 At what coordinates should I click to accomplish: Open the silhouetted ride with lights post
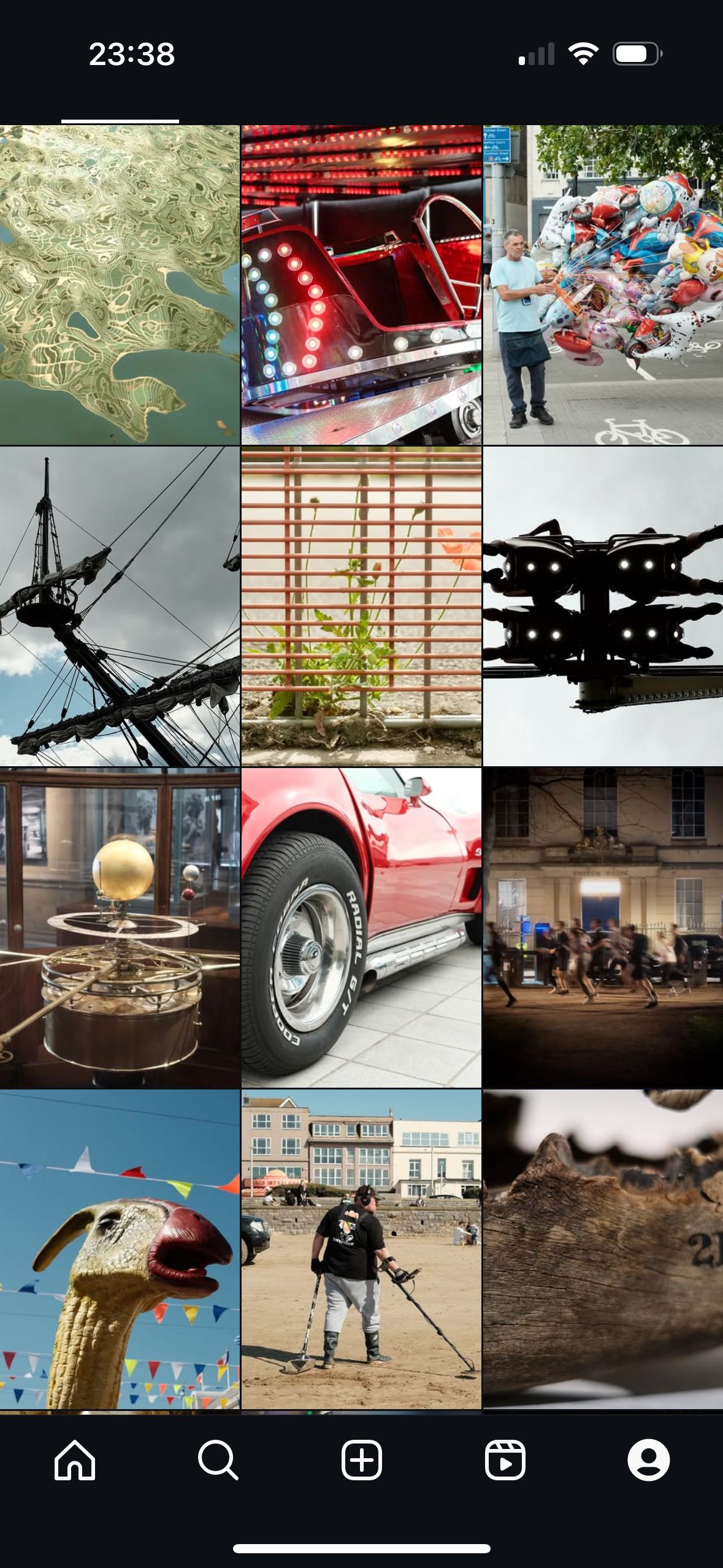click(603, 606)
